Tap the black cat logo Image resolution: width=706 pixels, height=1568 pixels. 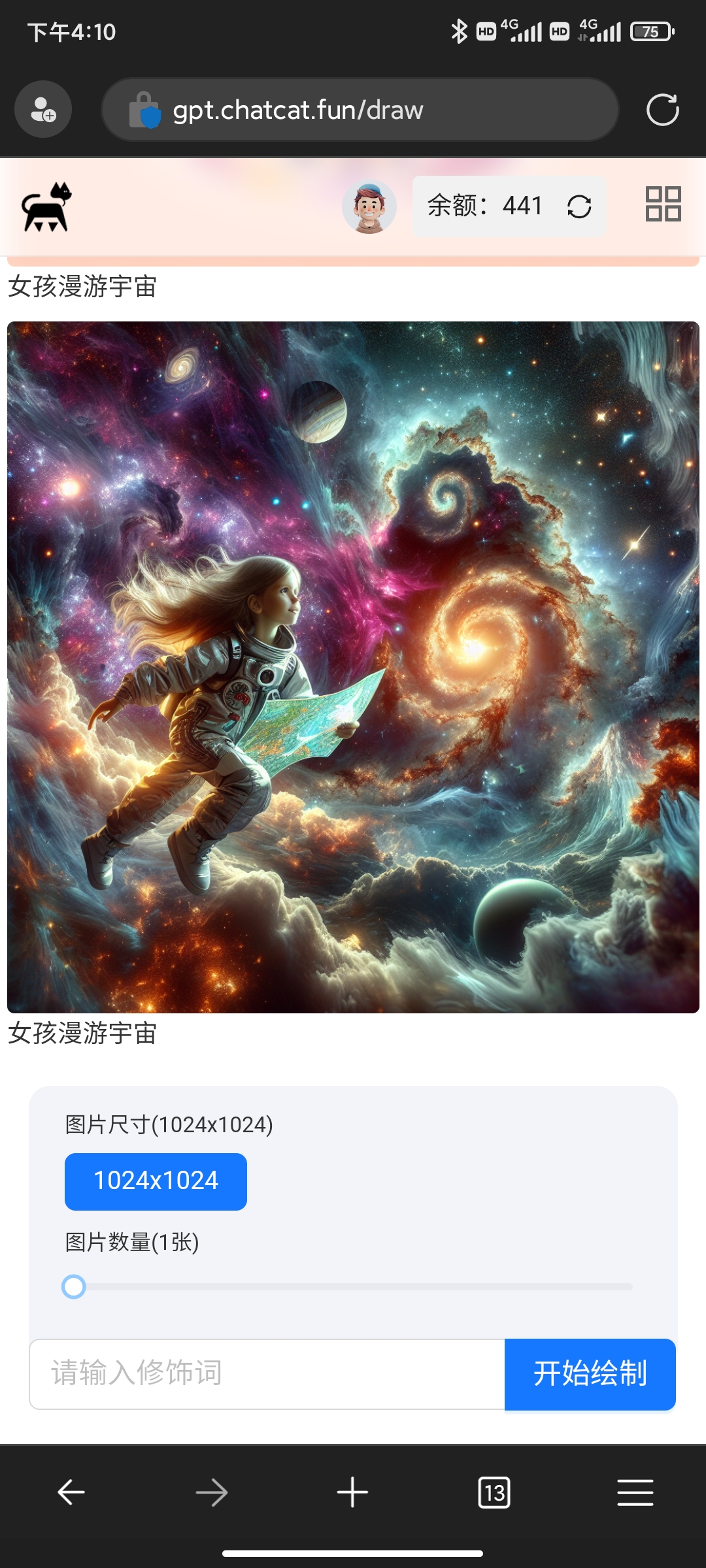[x=46, y=206]
